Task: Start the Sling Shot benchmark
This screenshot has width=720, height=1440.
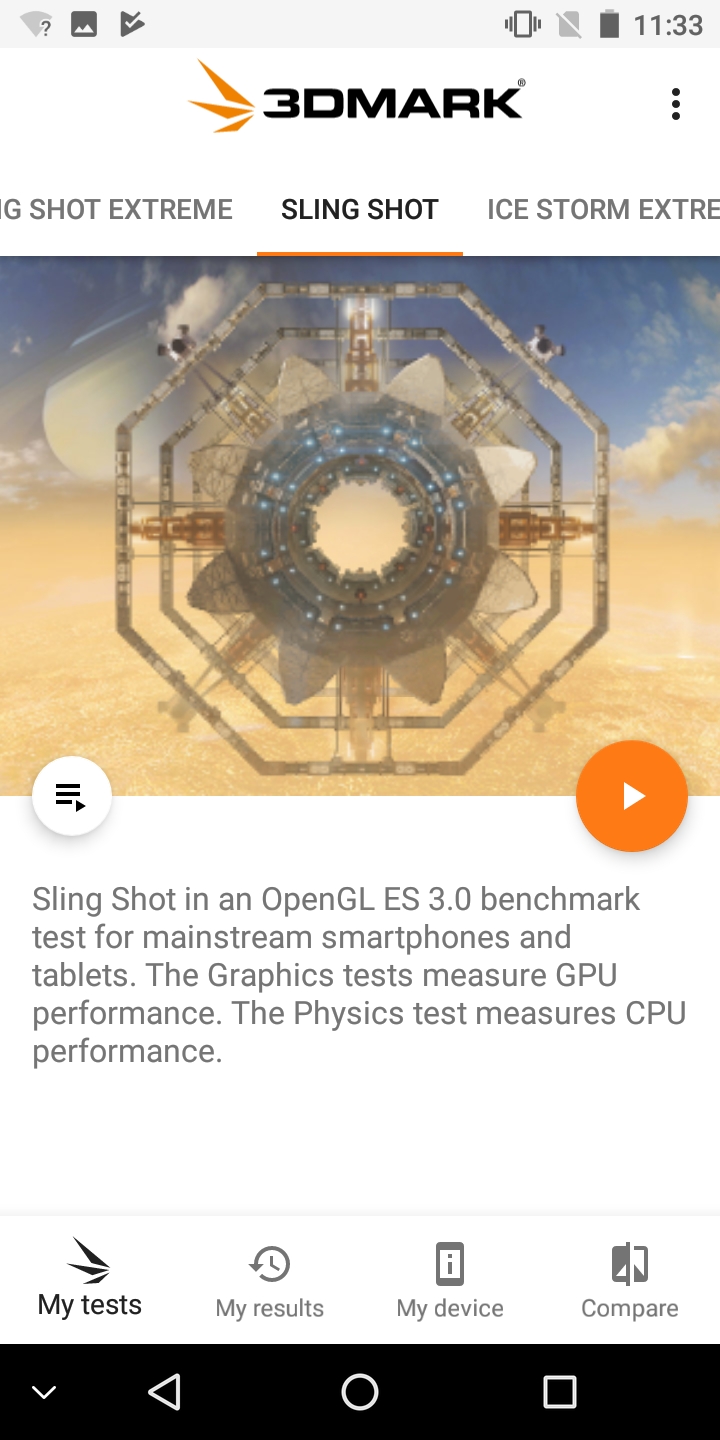Action: point(631,796)
